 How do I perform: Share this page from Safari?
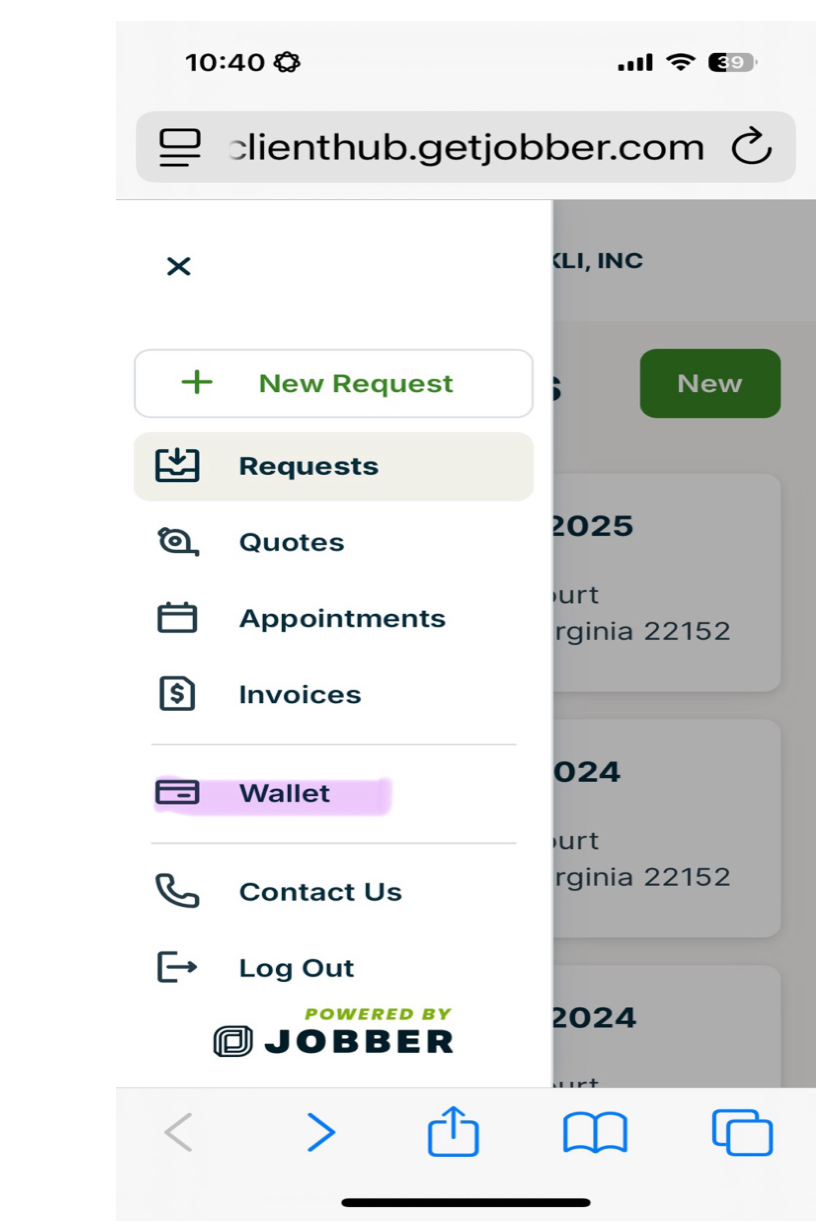453,1133
